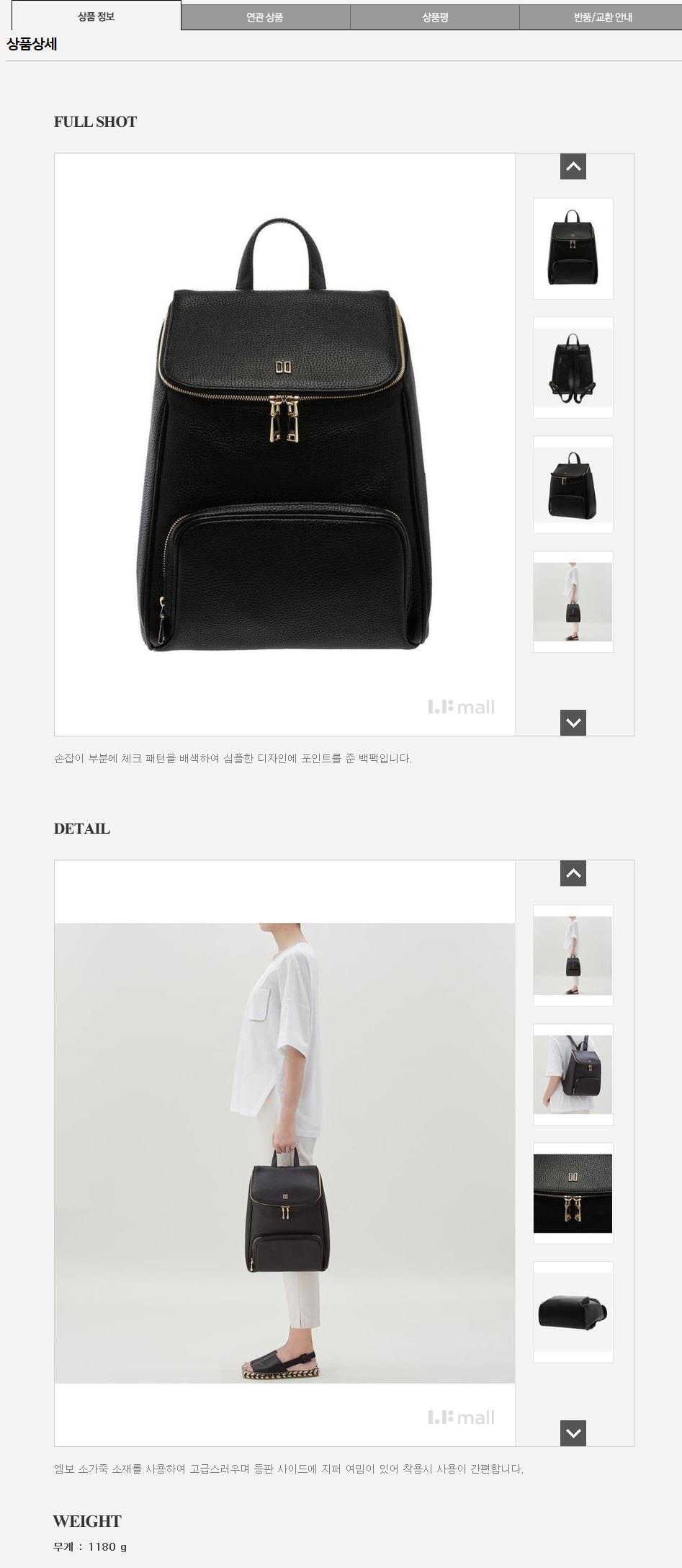Open the 반품/교환 안내 tab
Image resolution: width=682 pixels, height=1568 pixels.
coord(602,17)
